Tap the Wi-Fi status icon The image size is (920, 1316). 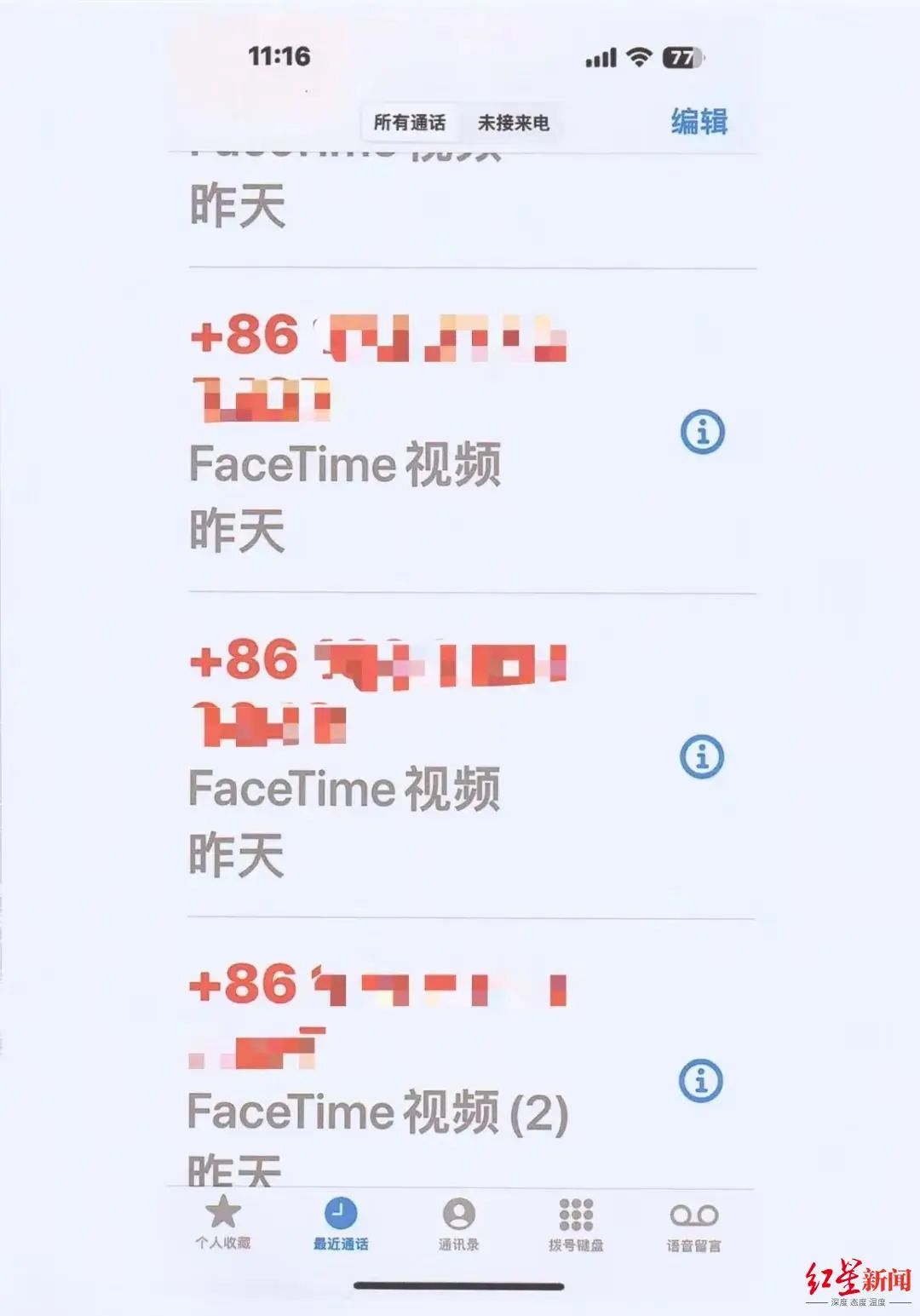[639, 58]
